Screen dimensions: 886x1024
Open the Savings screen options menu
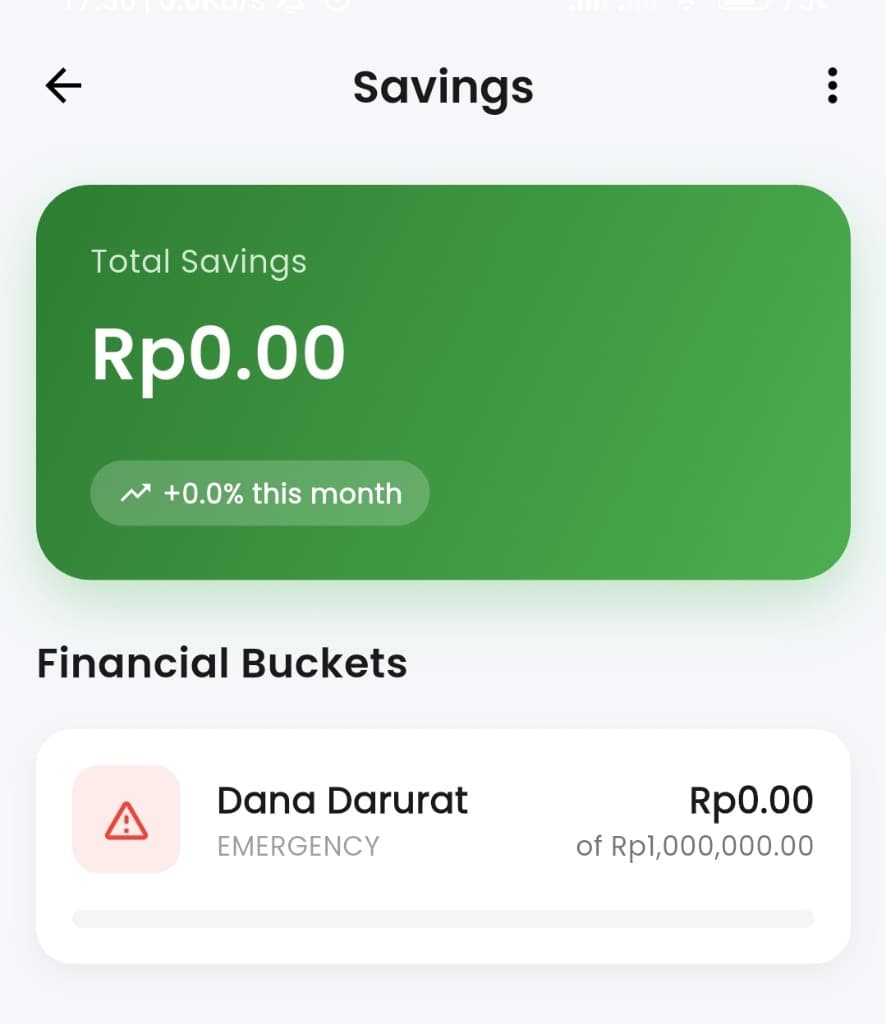point(831,87)
